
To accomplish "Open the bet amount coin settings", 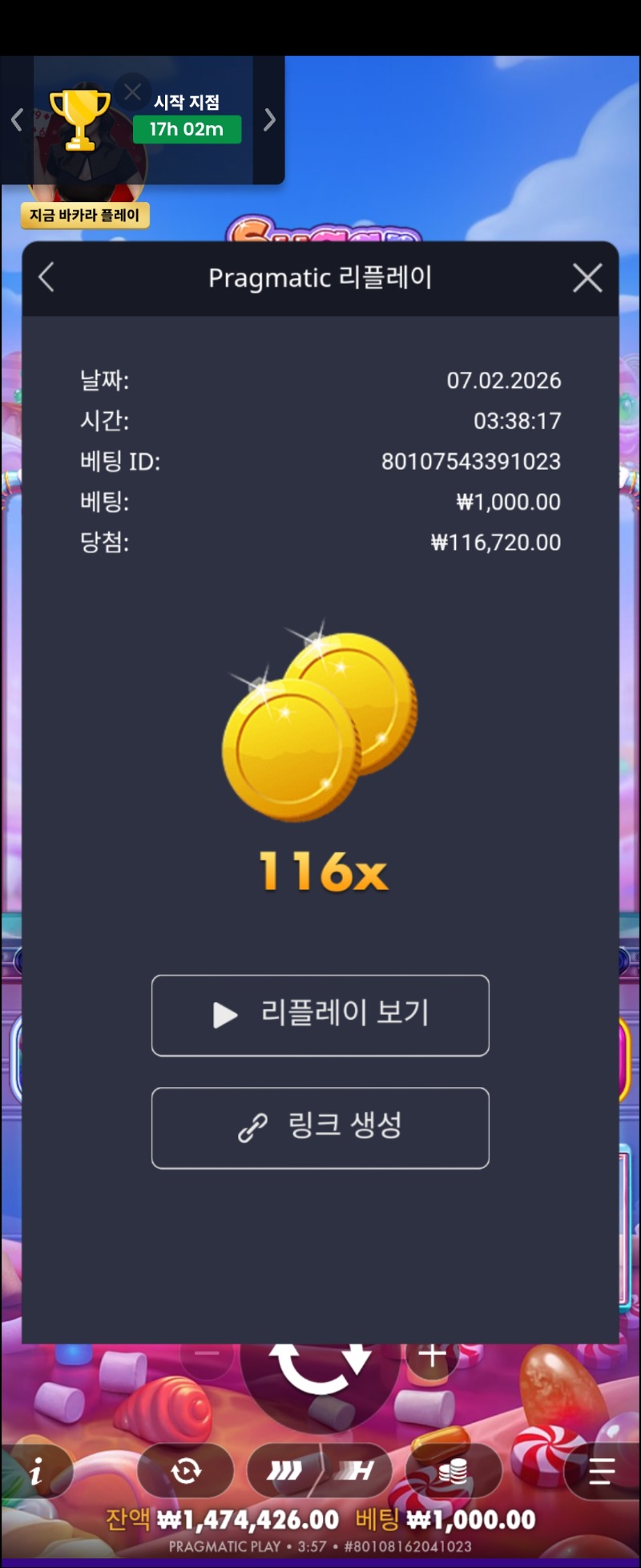I will [454, 1470].
